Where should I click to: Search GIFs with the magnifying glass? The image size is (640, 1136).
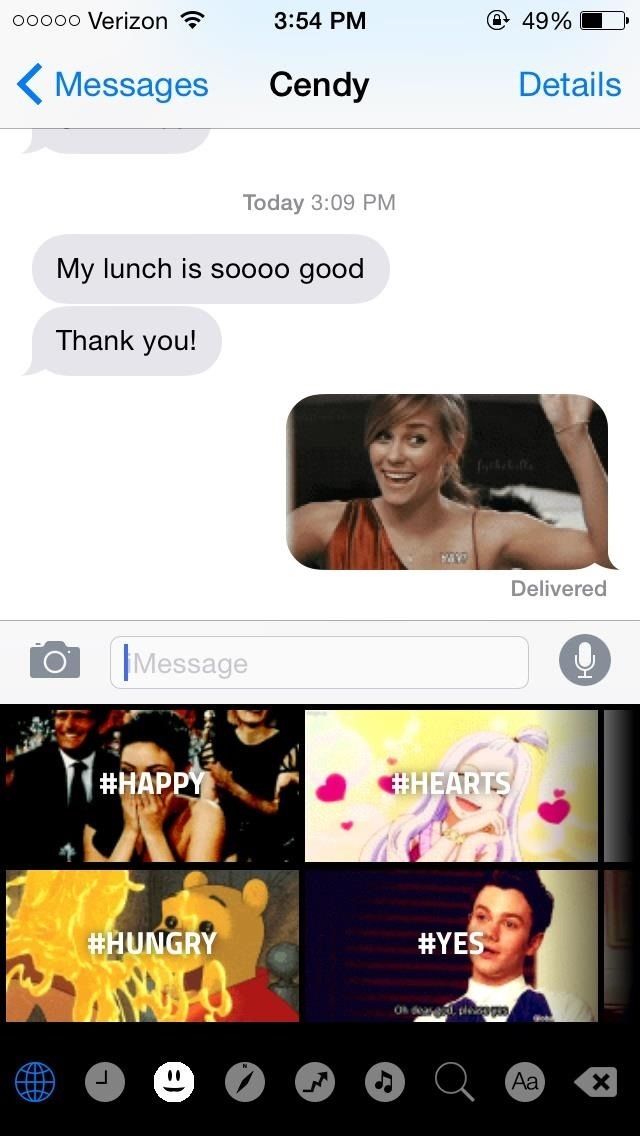pyautogui.click(x=453, y=1081)
